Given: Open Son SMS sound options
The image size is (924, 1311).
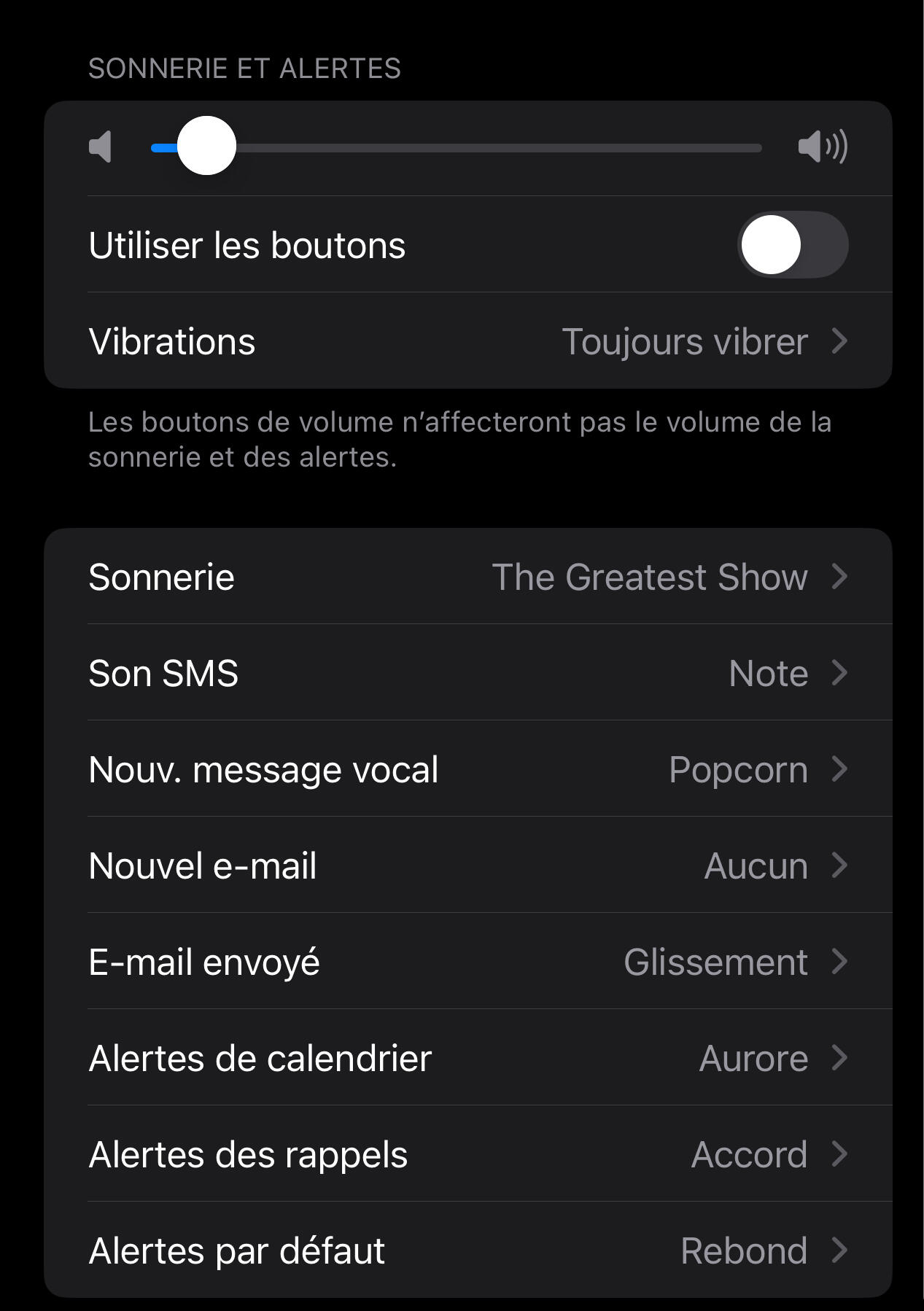Looking at the screenshot, I should pos(467,673).
